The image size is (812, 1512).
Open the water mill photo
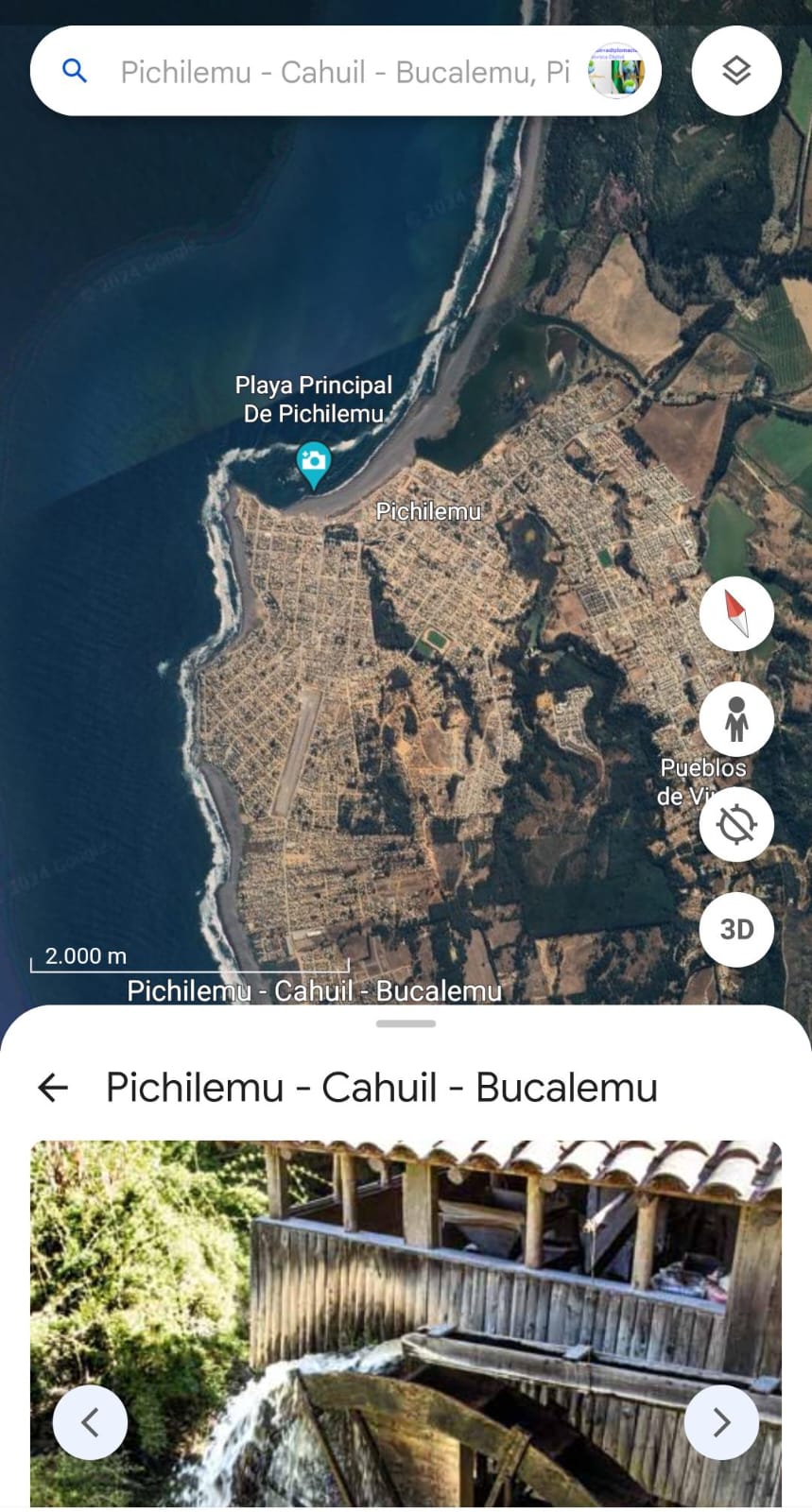406,1323
